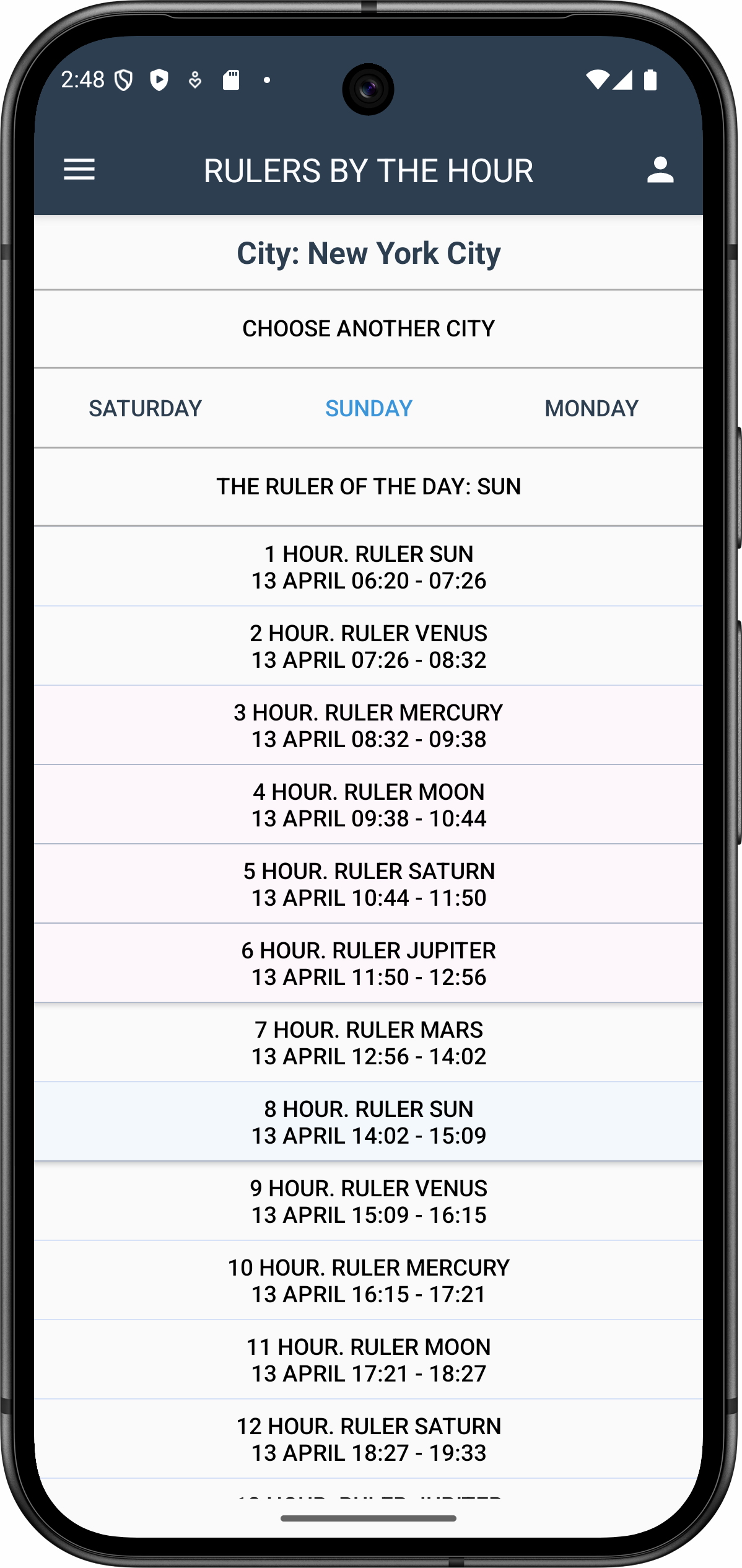
Task: Select the 3 Hour Ruler Mercury row
Action: [369, 725]
